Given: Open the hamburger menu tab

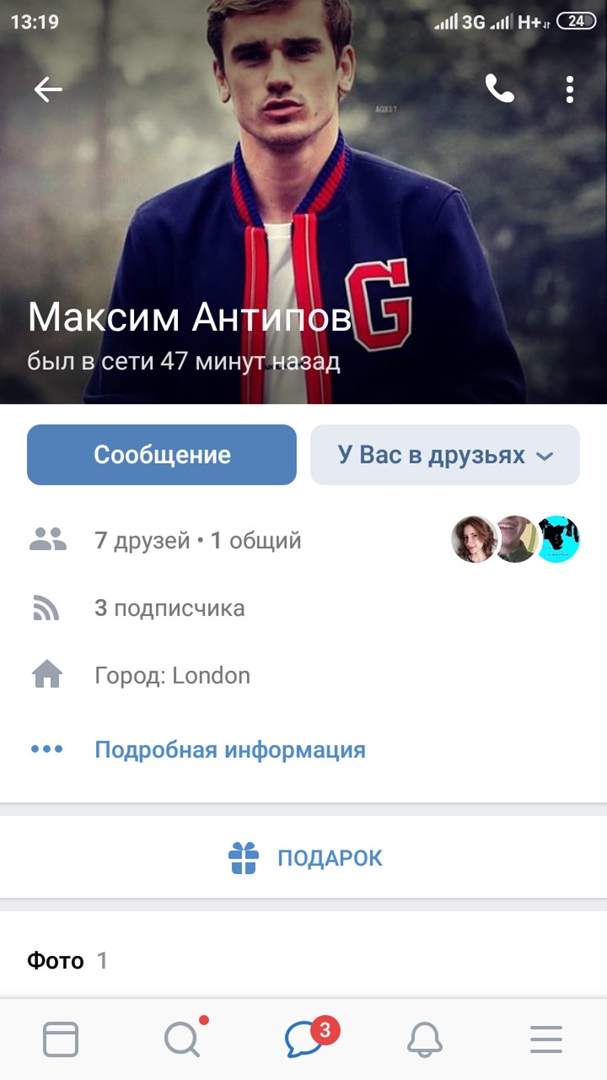Looking at the screenshot, I should 546,1040.
